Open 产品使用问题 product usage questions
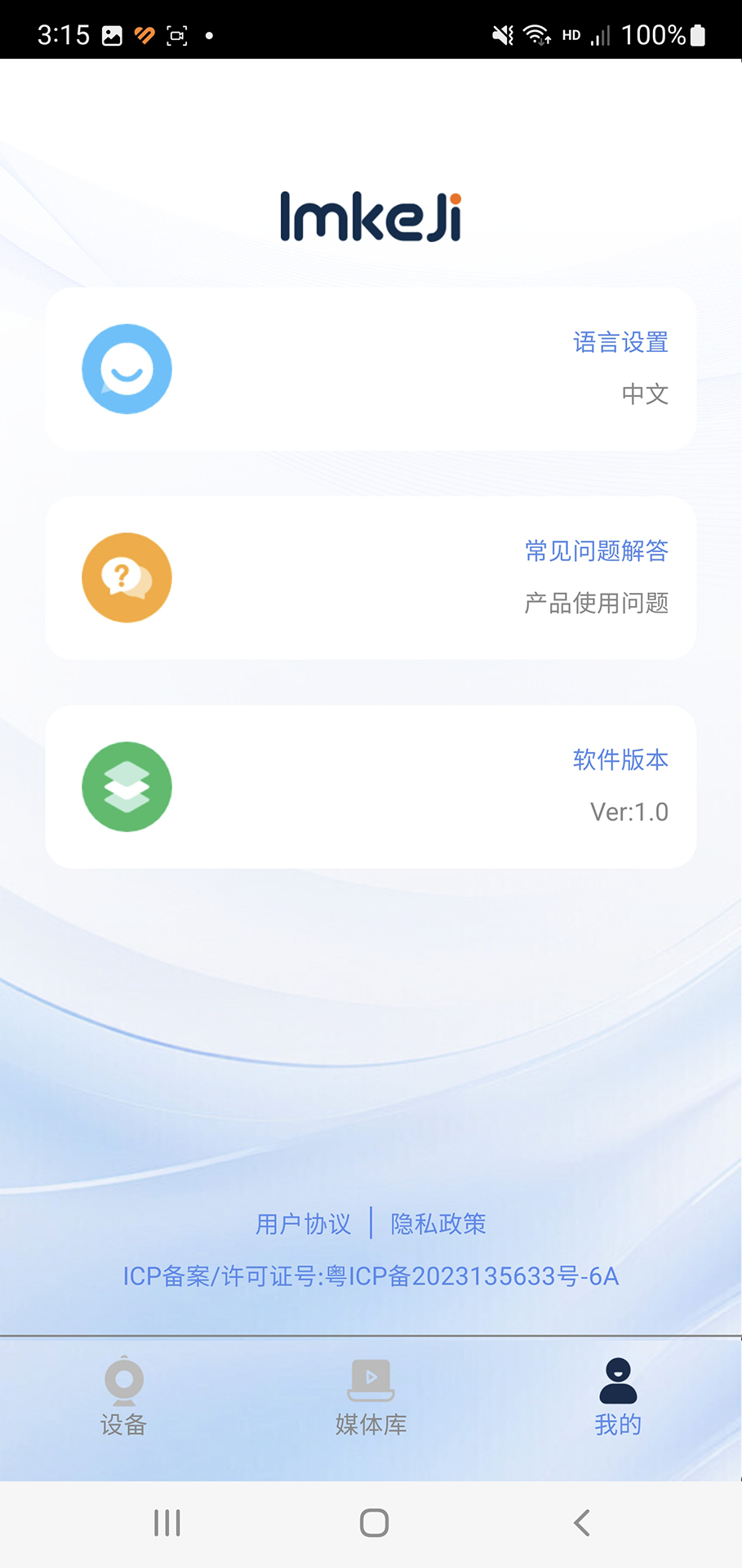The image size is (742, 1568). [598, 604]
